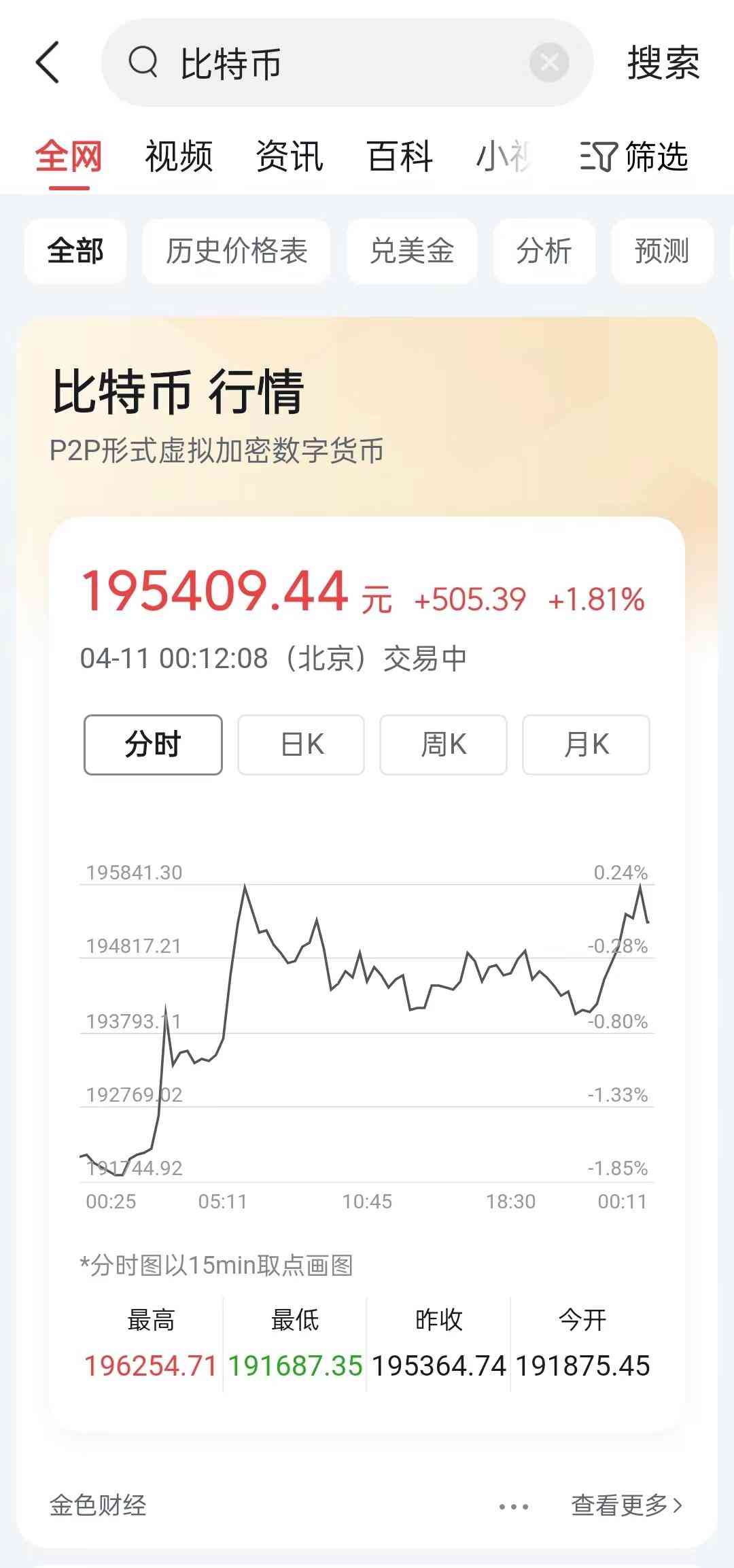This screenshot has height=1568, width=734.
Task: Select the 全部 chip
Action: click(x=75, y=251)
